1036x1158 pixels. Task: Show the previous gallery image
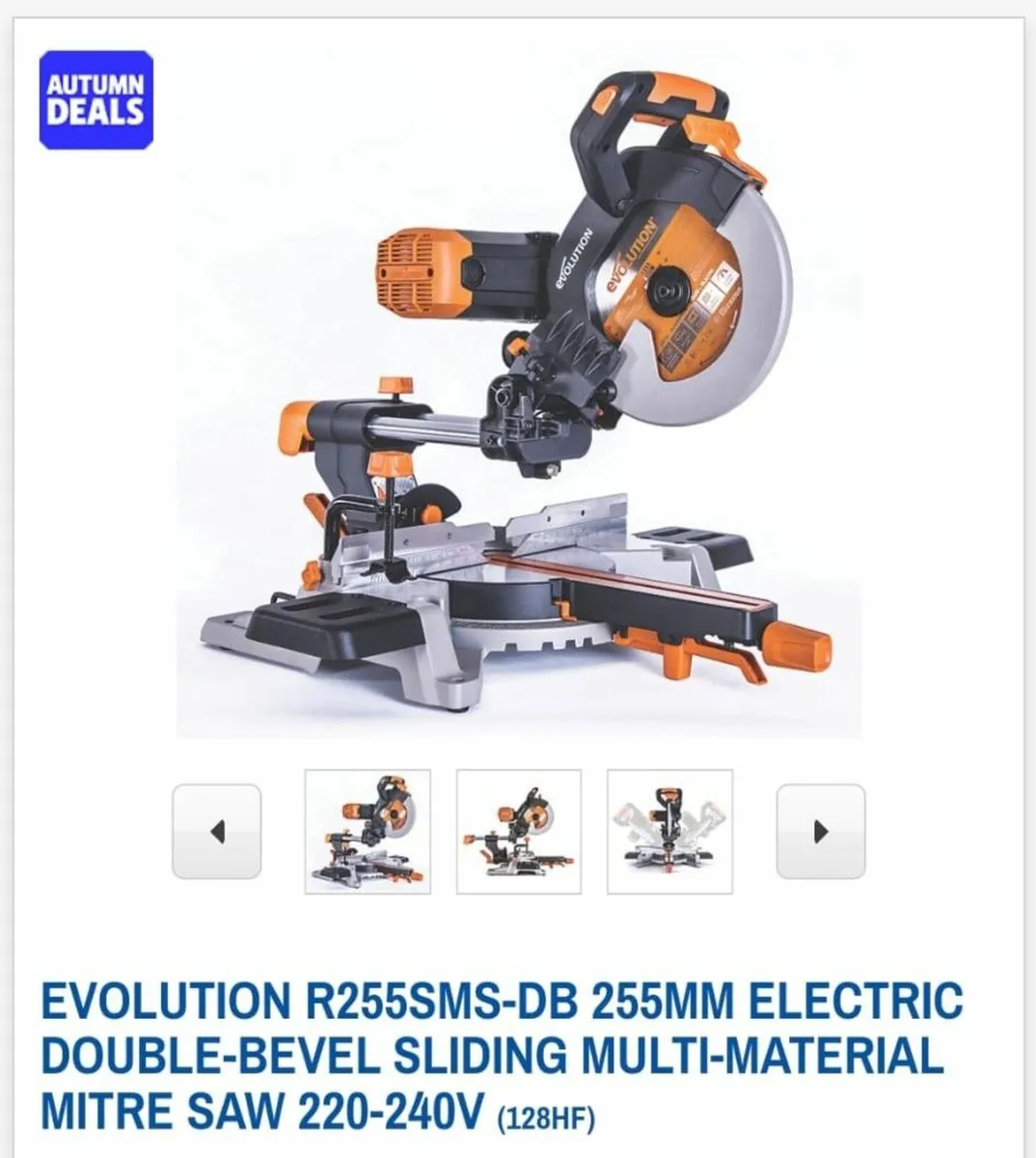coord(216,831)
